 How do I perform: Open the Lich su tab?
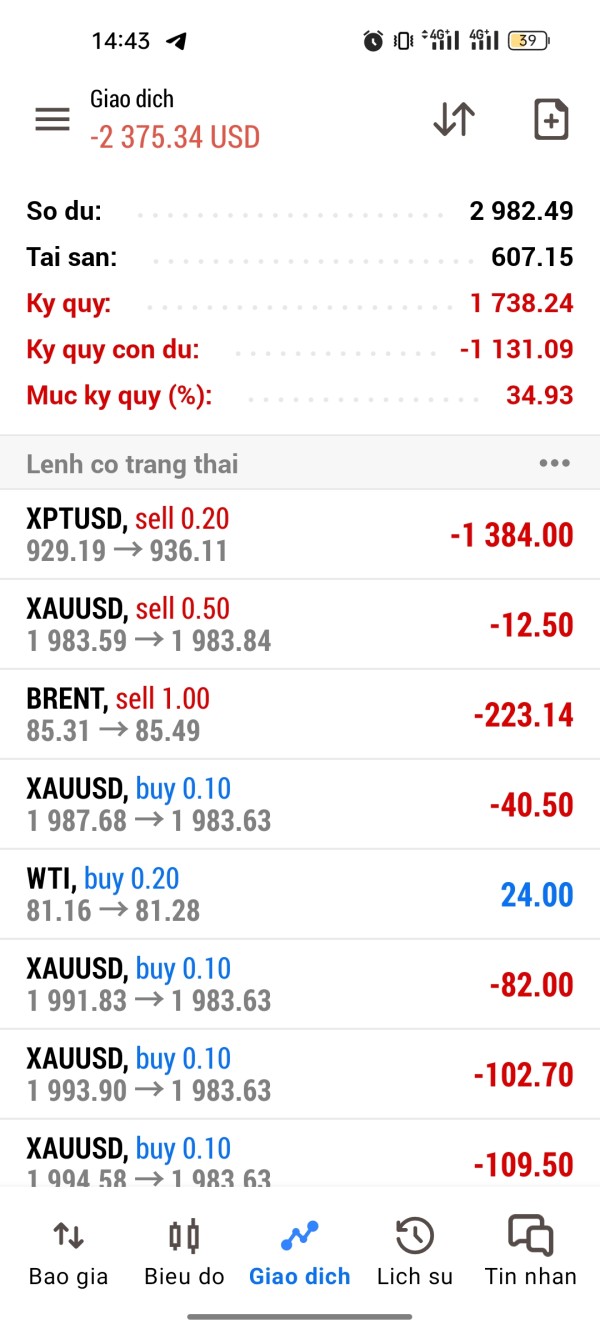(414, 1251)
